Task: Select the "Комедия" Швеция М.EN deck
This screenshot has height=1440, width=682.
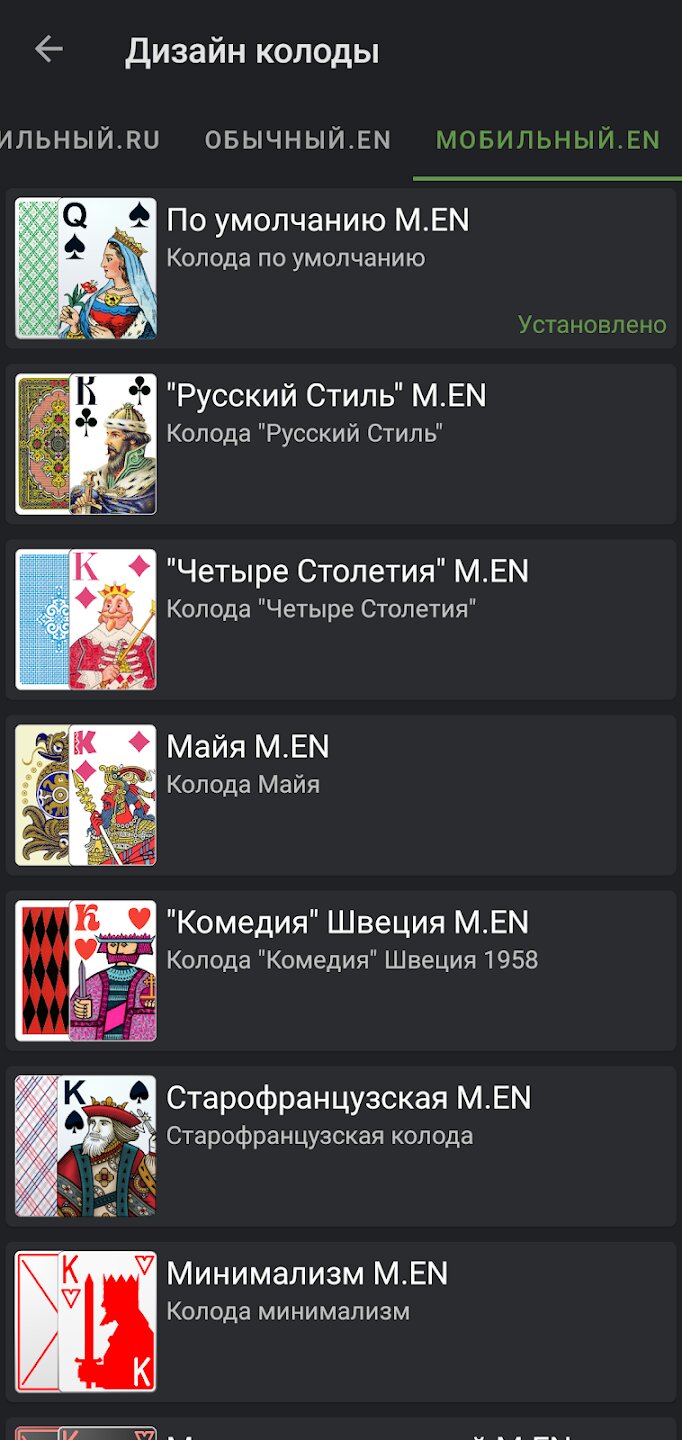Action: click(x=340, y=970)
